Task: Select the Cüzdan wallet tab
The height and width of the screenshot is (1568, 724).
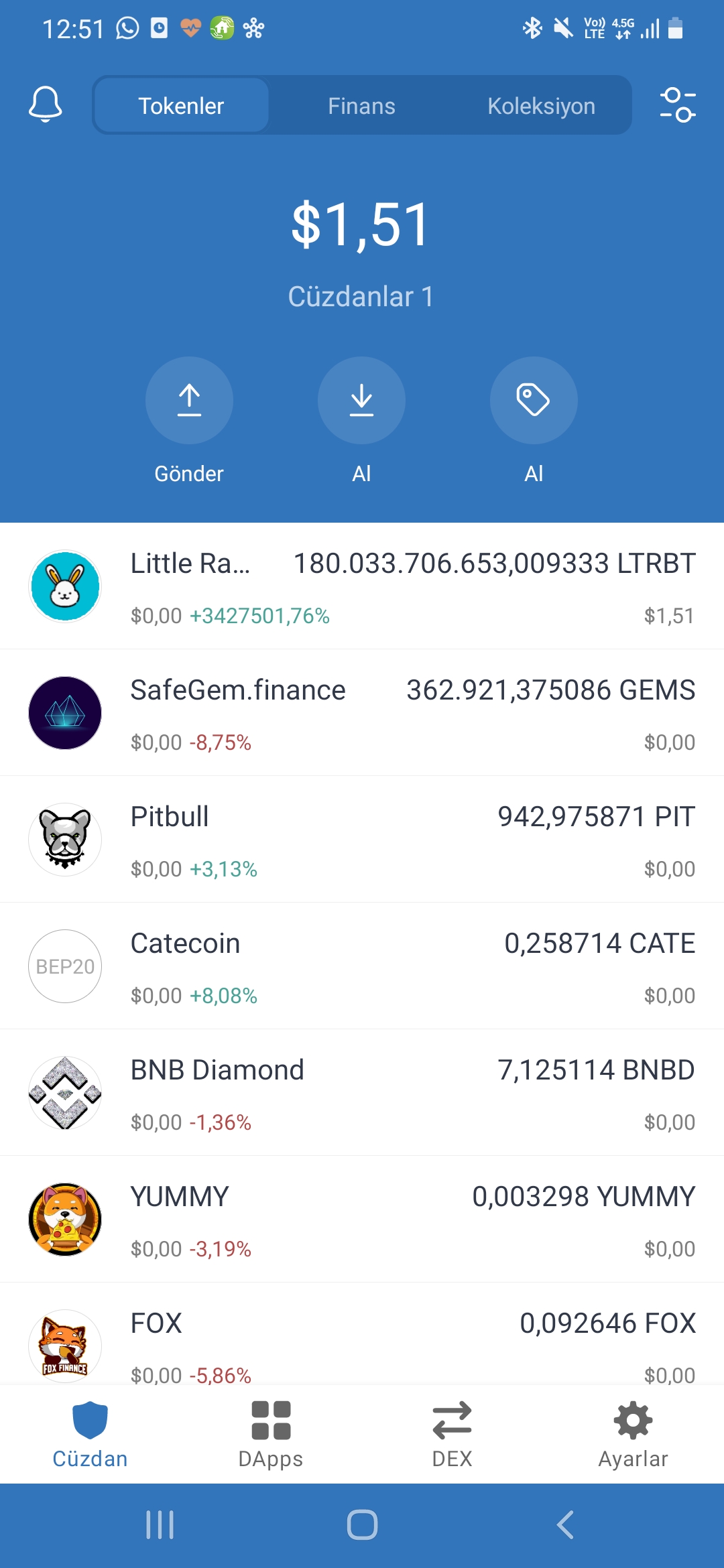Action: click(90, 1434)
